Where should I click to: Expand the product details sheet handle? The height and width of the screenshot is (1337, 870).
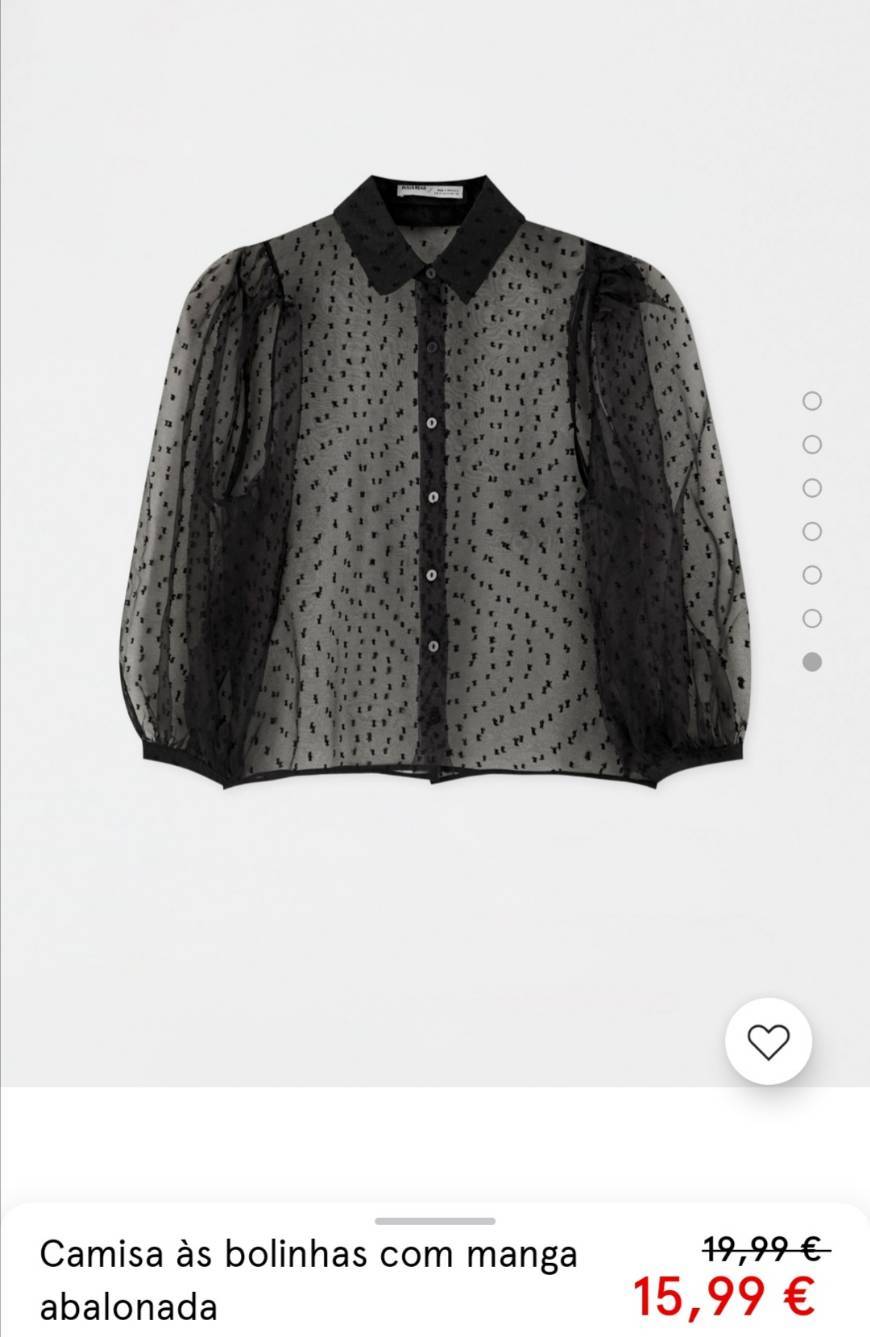coord(435,1221)
